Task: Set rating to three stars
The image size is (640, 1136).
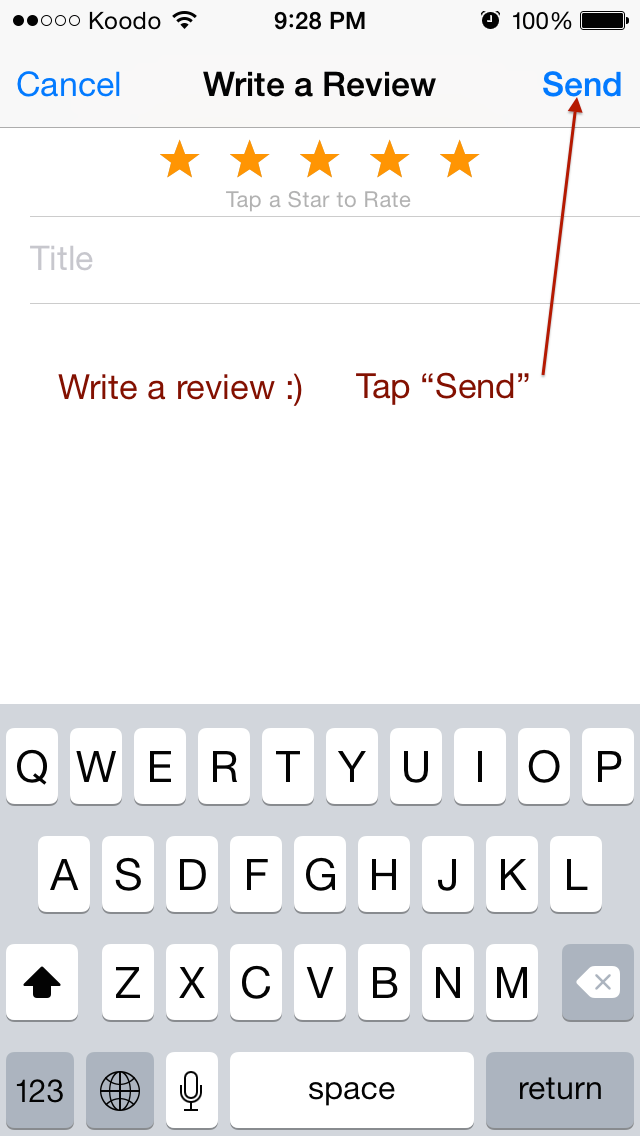Action: click(320, 160)
